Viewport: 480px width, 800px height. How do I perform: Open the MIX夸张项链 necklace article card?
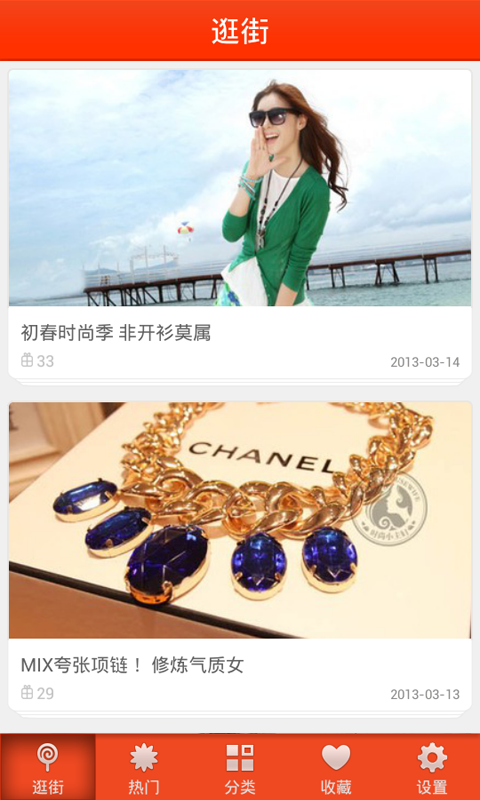pyautogui.click(x=240, y=557)
